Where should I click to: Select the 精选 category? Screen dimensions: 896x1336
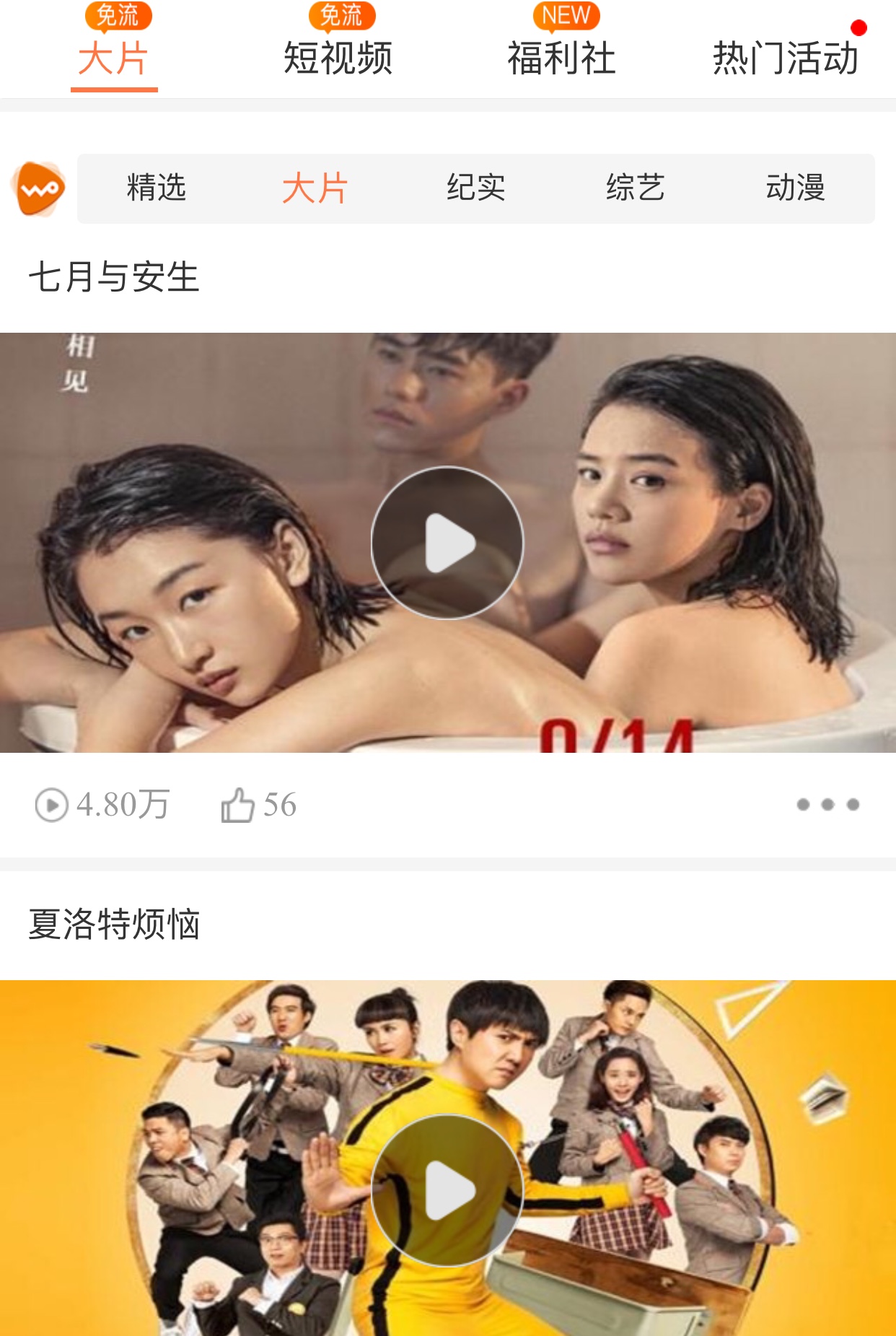pos(156,188)
